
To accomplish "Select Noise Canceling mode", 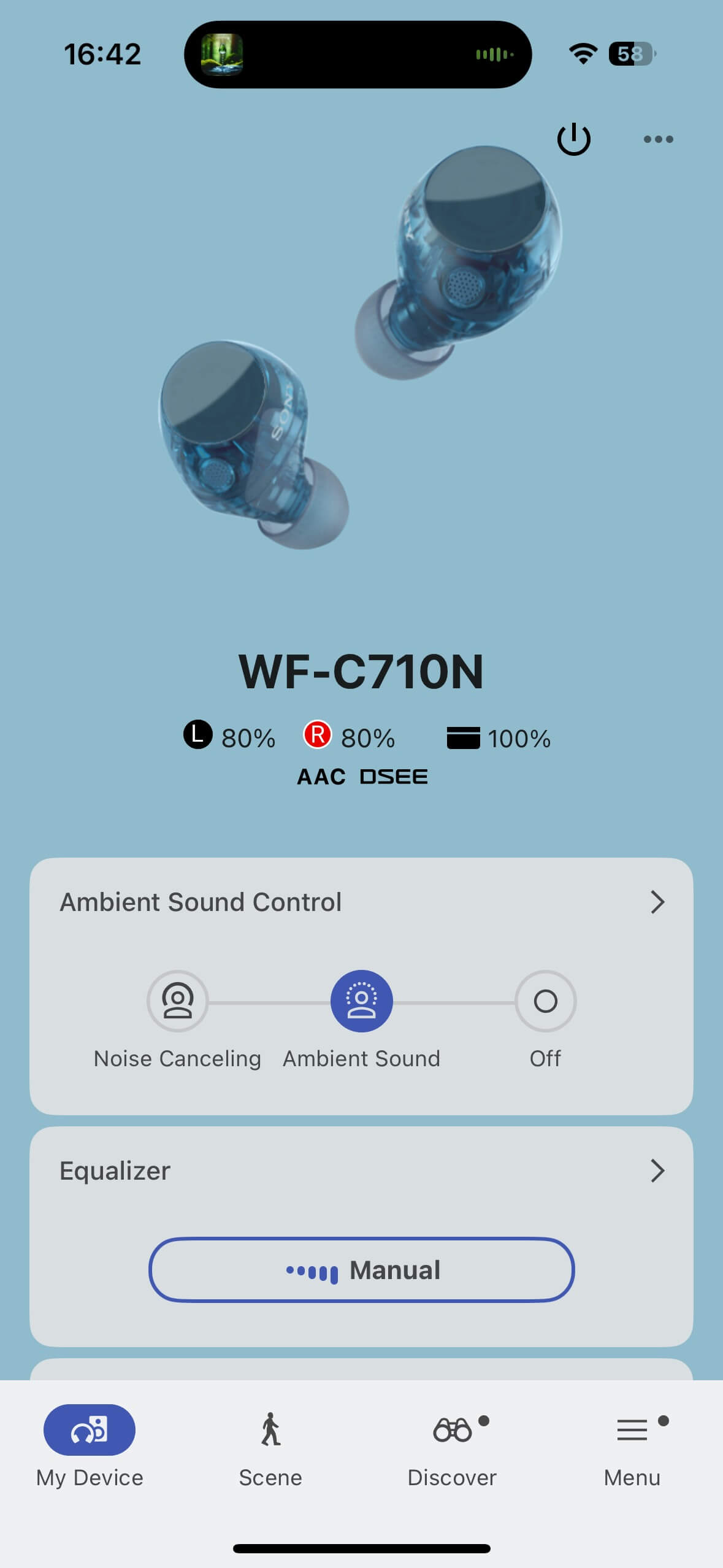I will (177, 1001).
